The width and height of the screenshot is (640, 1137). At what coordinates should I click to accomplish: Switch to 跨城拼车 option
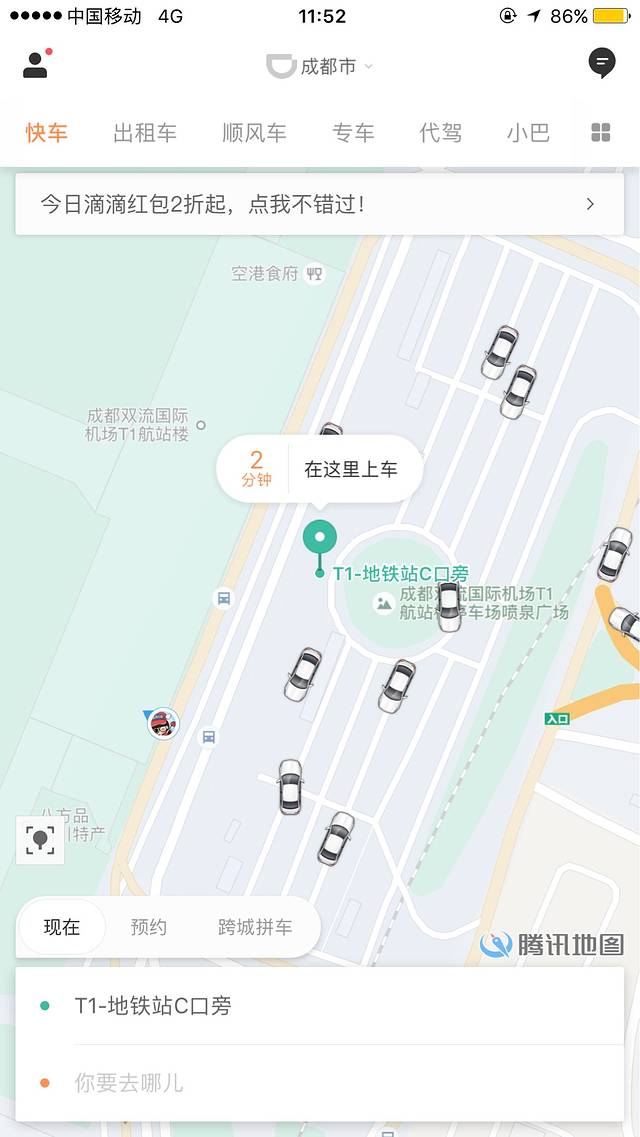pos(255,927)
